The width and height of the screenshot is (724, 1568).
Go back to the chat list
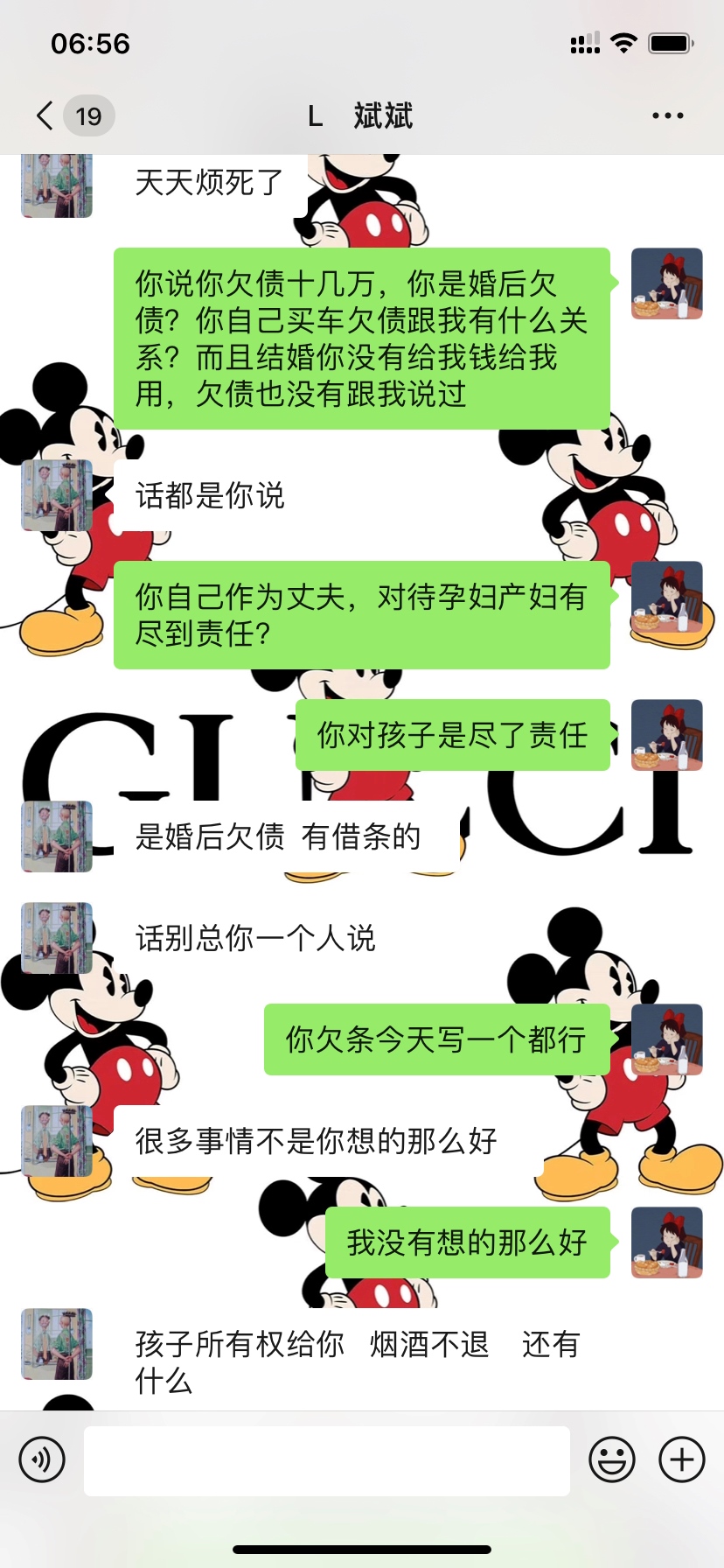click(45, 115)
